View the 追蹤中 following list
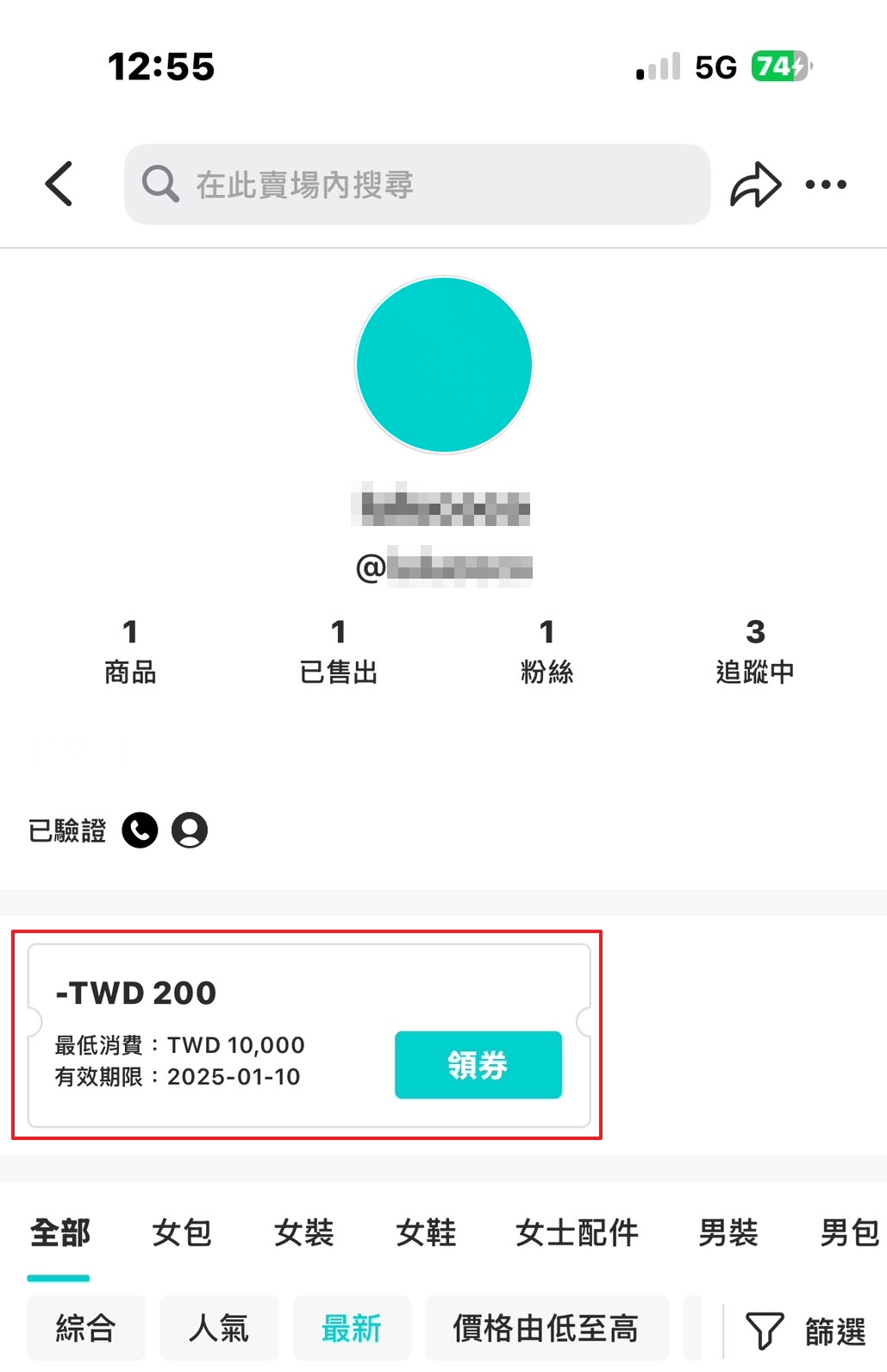 [x=755, y=653]
